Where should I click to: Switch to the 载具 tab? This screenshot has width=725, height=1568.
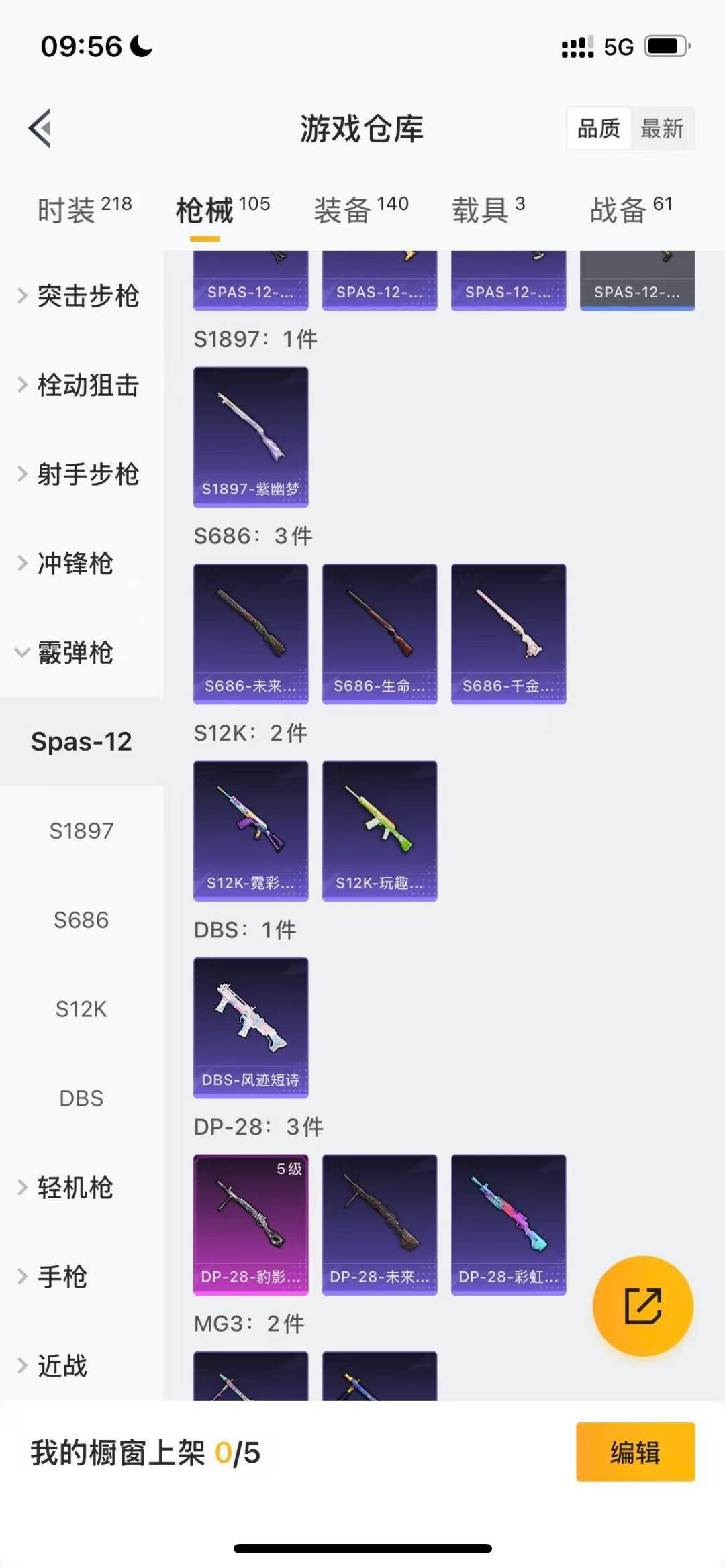click(x=489, y=210)
